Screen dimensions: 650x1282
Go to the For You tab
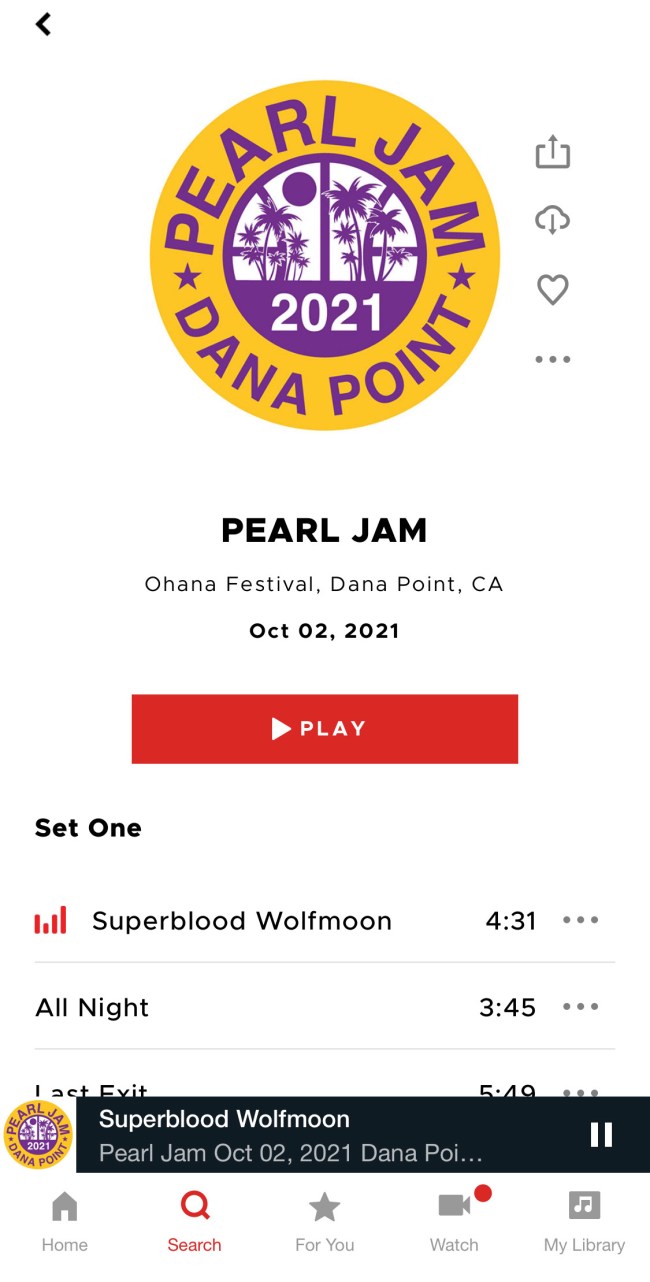click(325, 1222)
